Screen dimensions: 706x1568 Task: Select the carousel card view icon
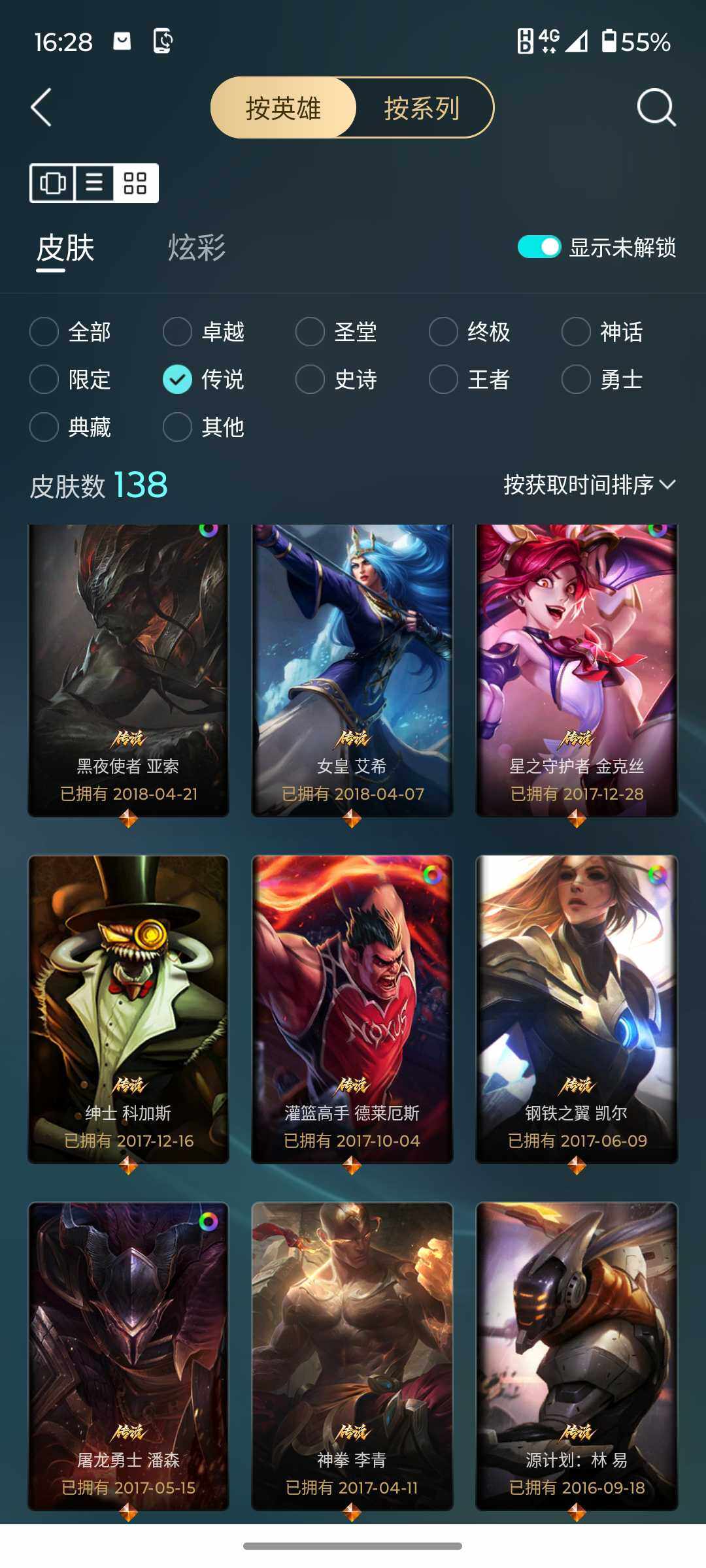point(54,184)
